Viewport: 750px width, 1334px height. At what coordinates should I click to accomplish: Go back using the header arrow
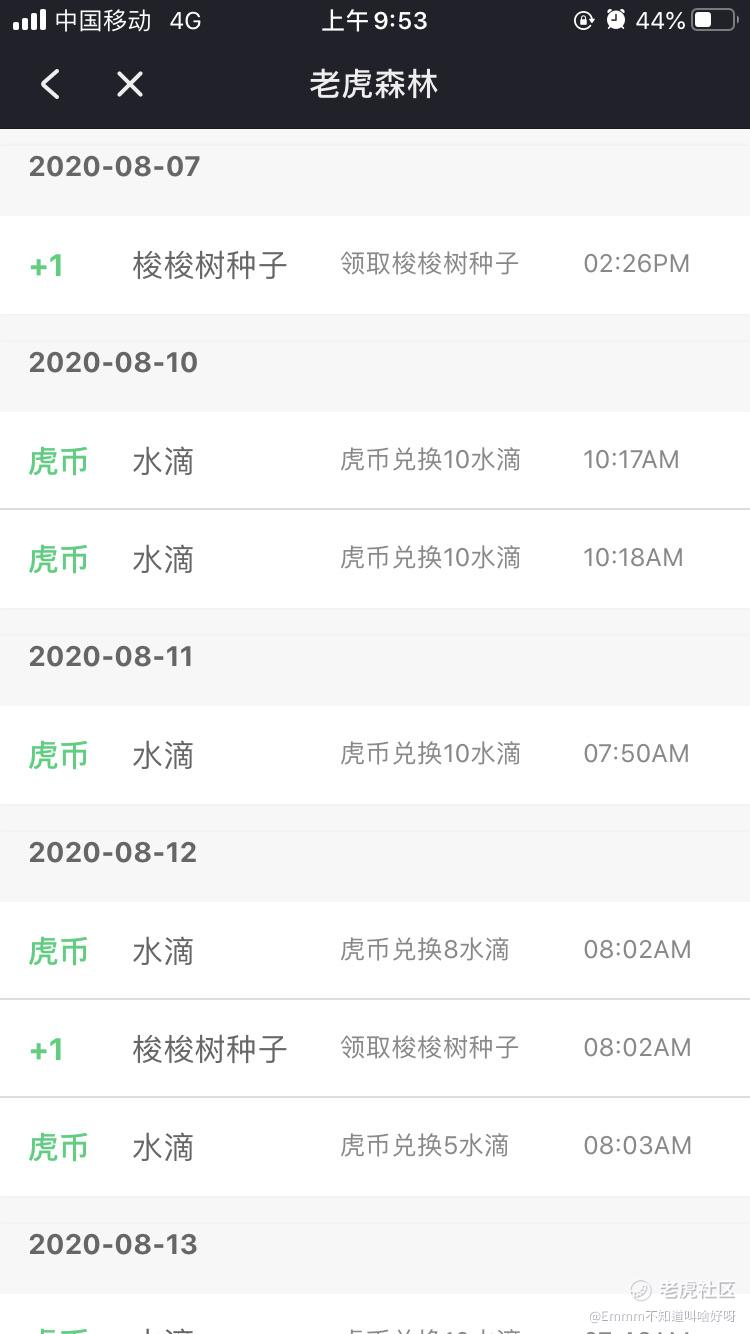pyautogui.click(x=51, y=85)
